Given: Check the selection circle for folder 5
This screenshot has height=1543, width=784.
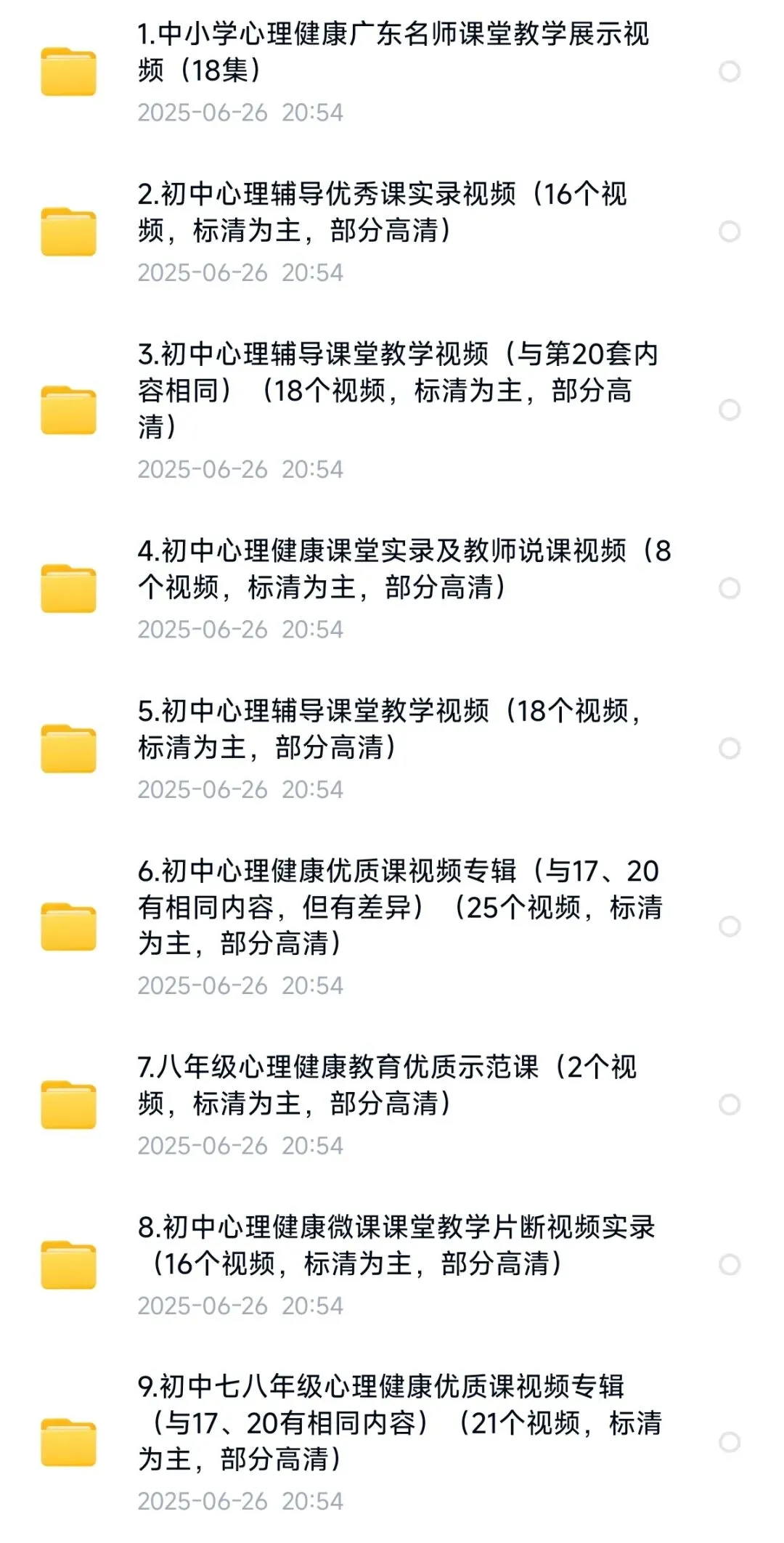Looking at the screenshot, I should click(729, 749).
